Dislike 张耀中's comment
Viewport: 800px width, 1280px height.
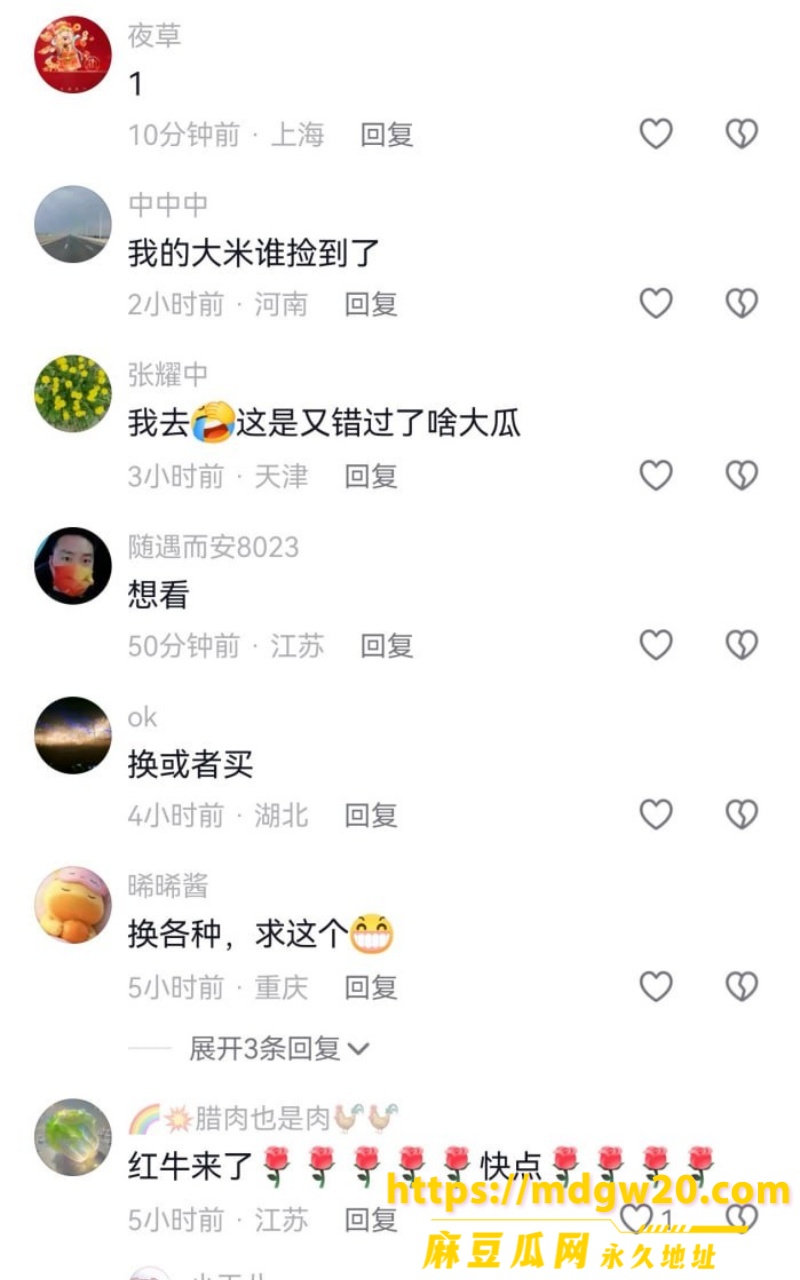(741, 475)
